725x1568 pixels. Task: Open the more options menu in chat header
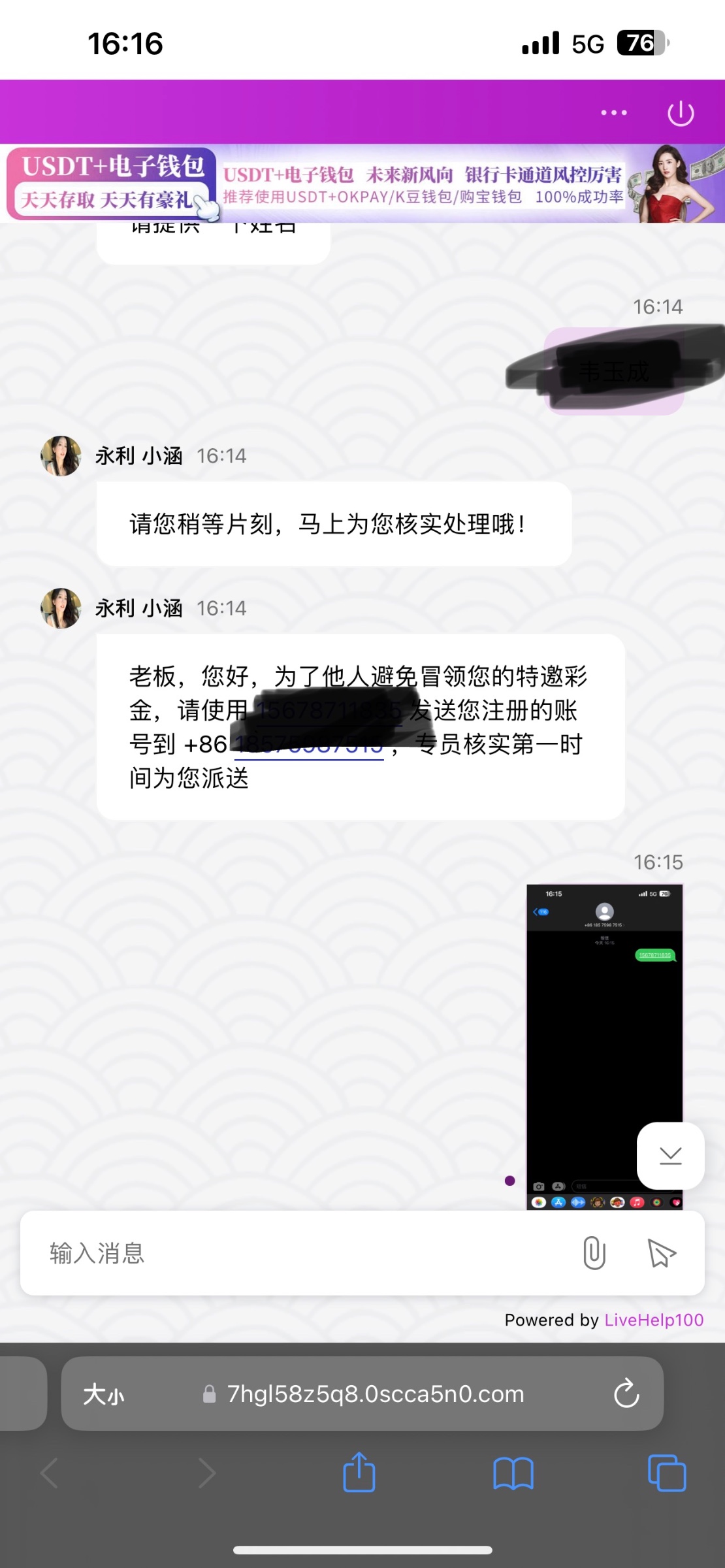(x=613, y=112)
